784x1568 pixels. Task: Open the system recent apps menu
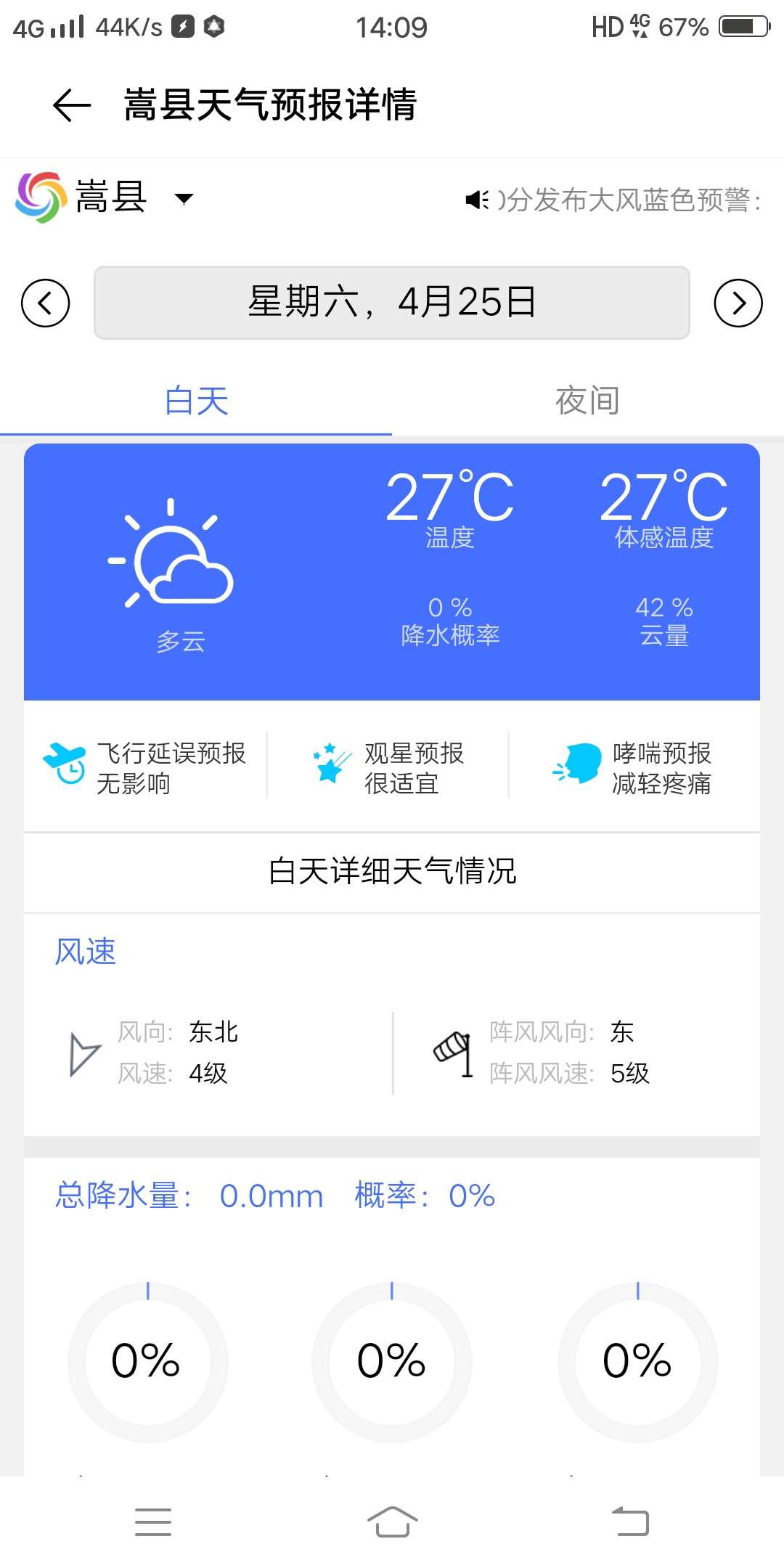point(153,1522)
